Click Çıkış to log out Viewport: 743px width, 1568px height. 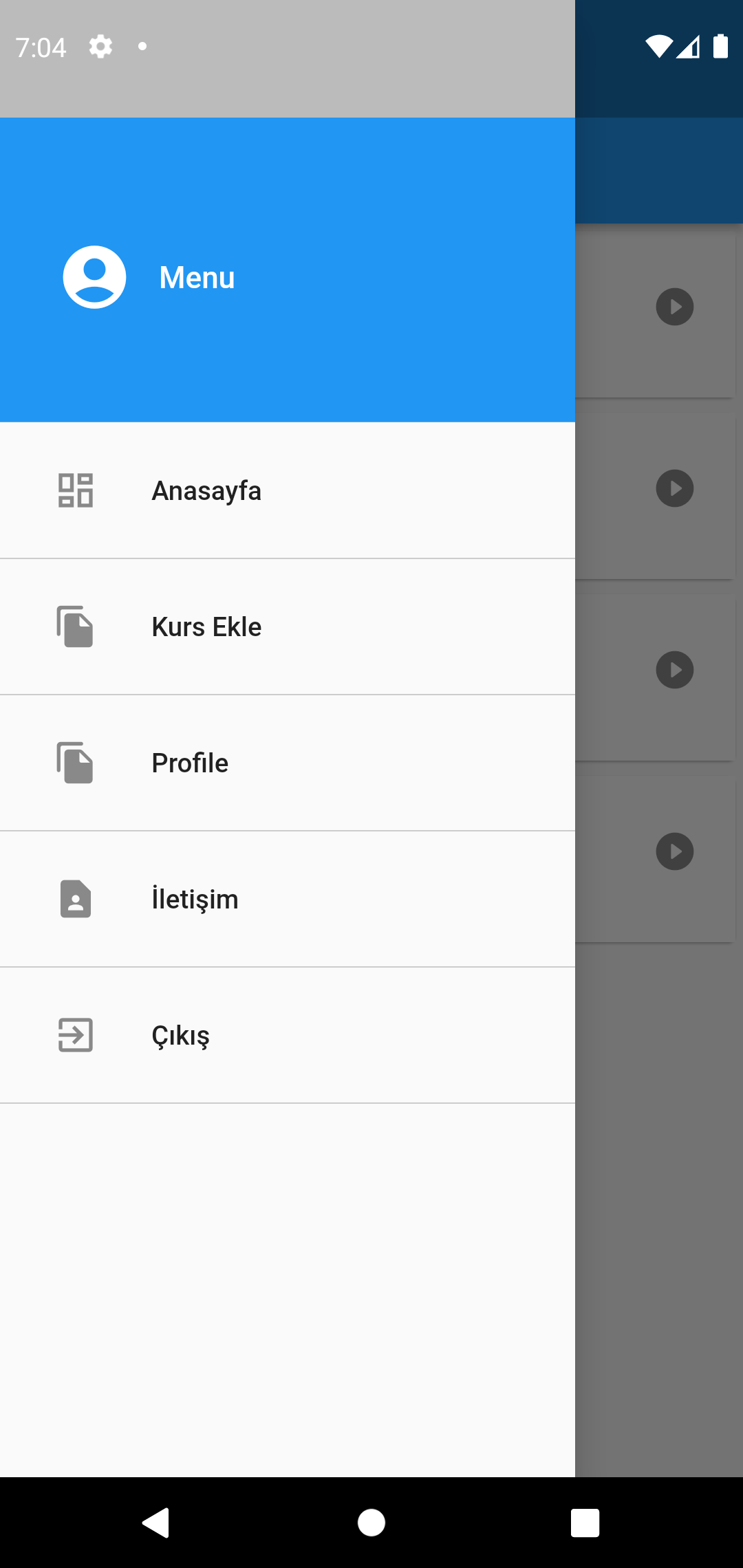pos(180,1035)
